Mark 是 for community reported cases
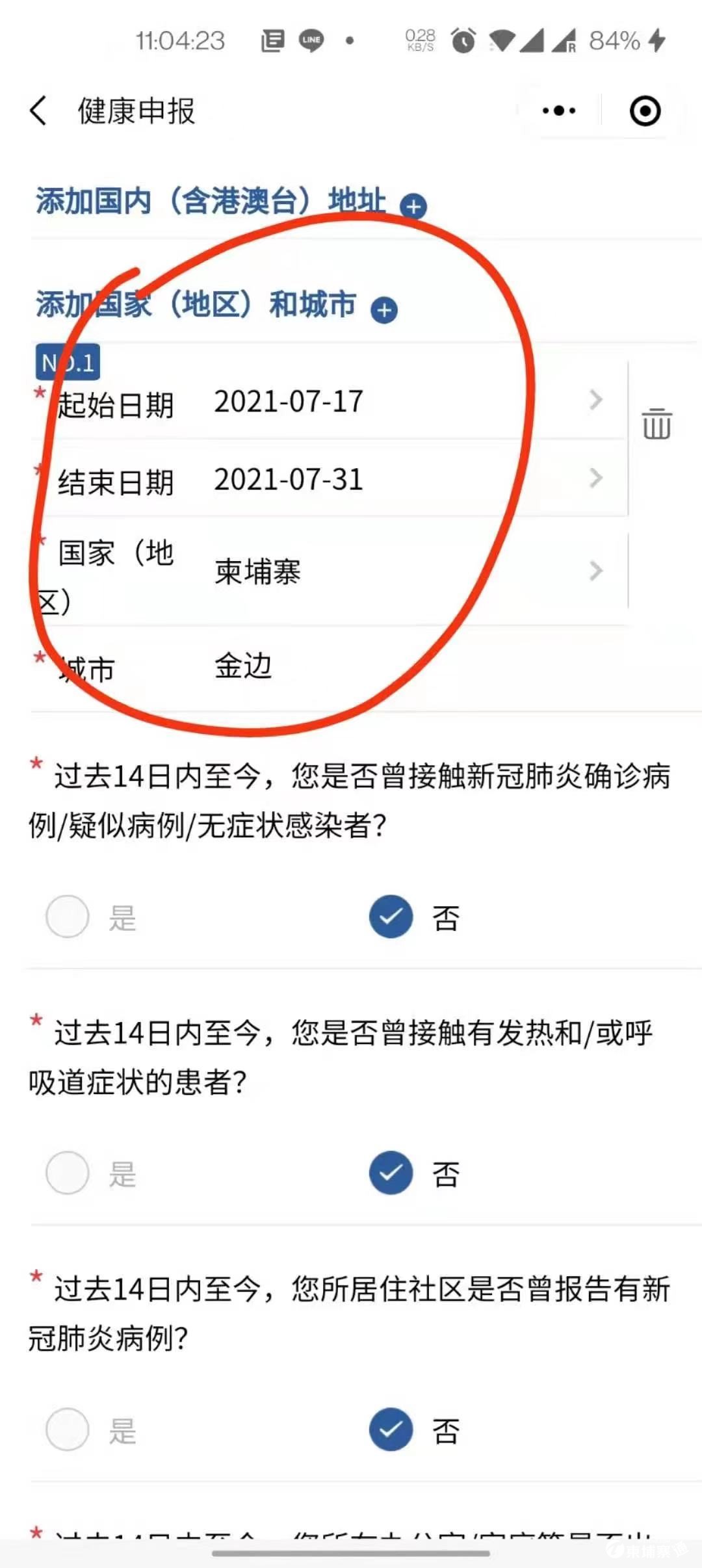Image resolution: width=702 pixels, height=1568 pixels. point(68,1429)
